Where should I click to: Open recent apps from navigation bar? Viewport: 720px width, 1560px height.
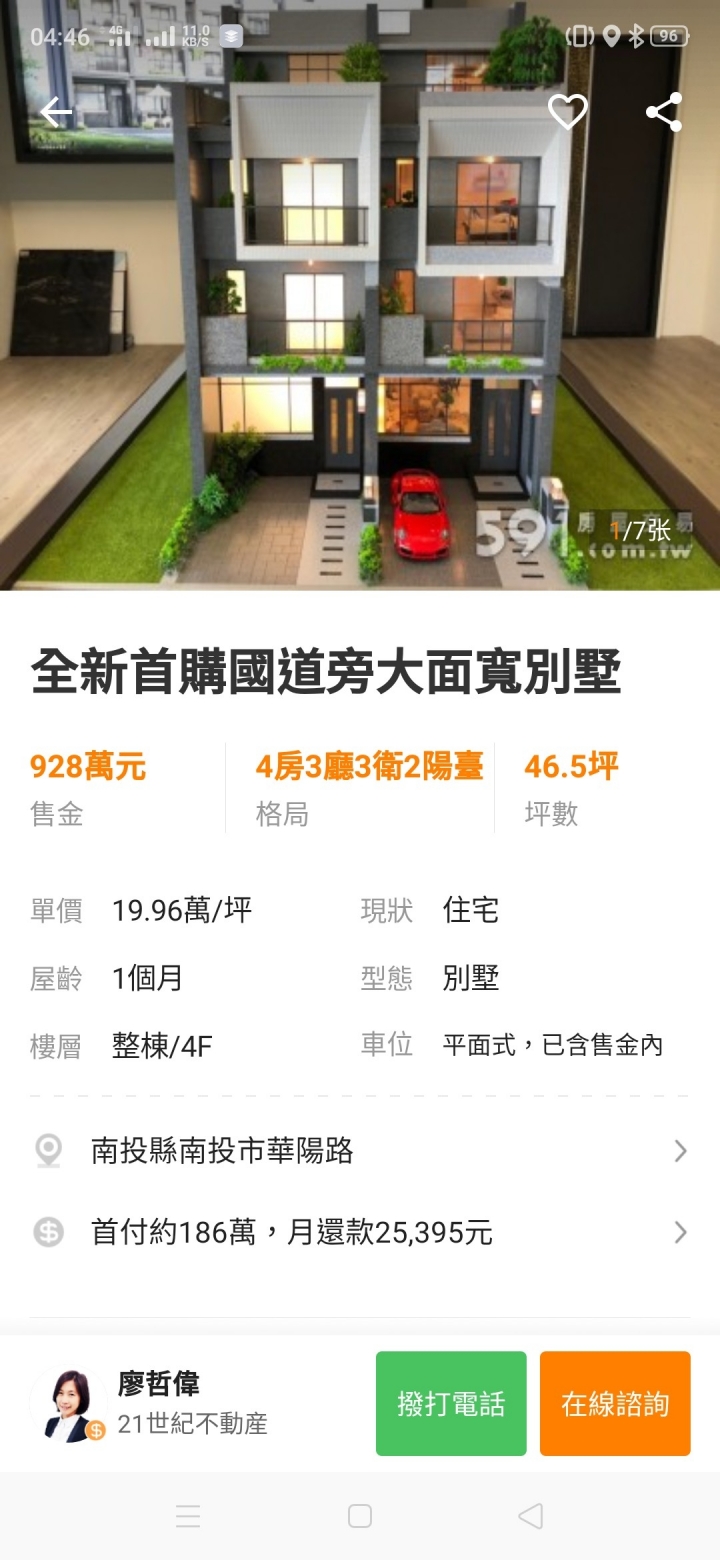pos(188,1516)
